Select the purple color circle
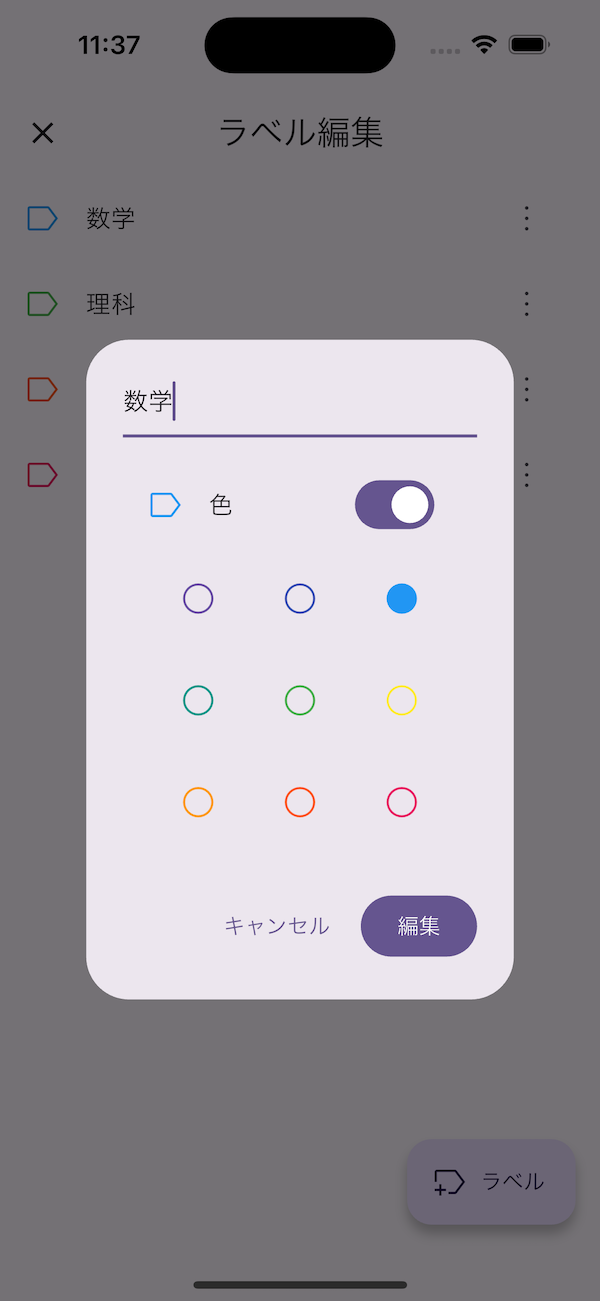 coord(198,599)
